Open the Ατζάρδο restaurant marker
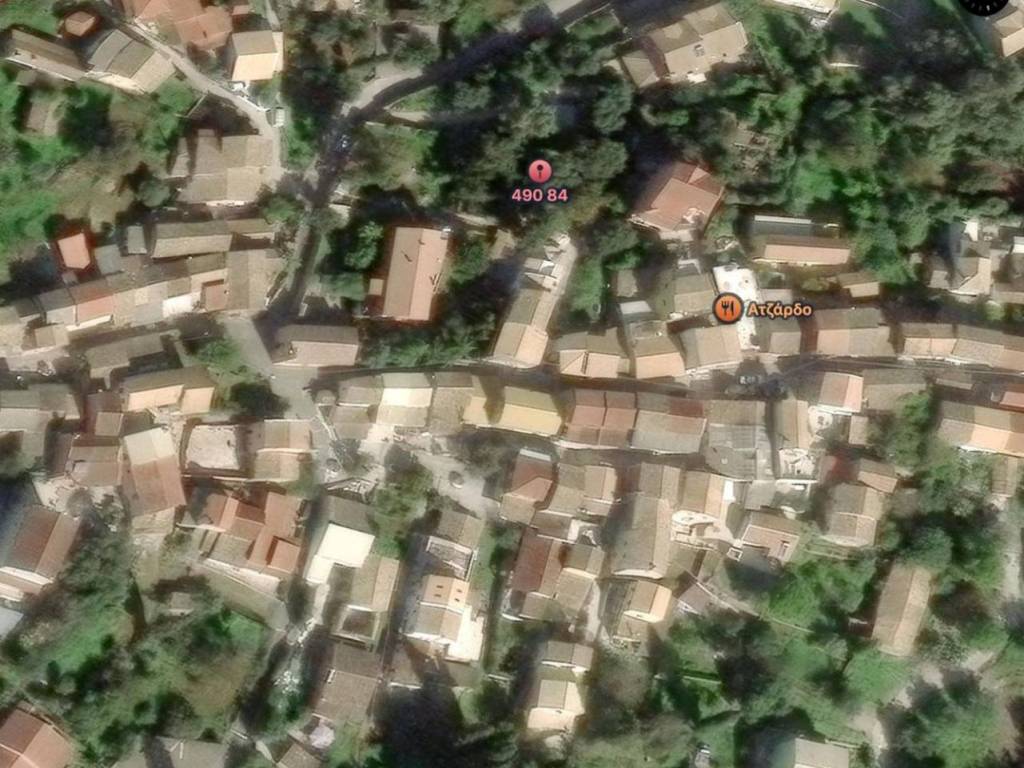1024x768 pixels. (728, 309)
